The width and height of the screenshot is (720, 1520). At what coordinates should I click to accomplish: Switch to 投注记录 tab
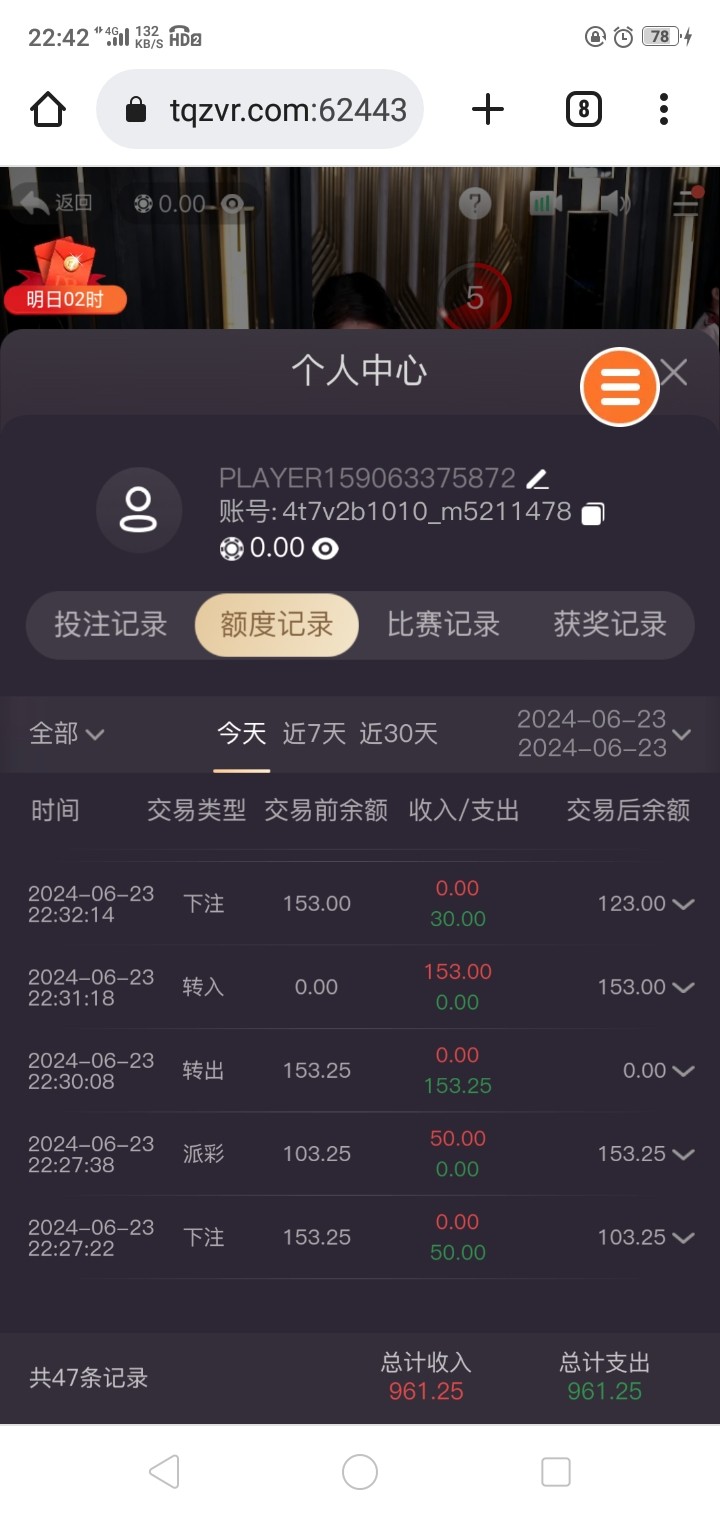click(110, 625)
